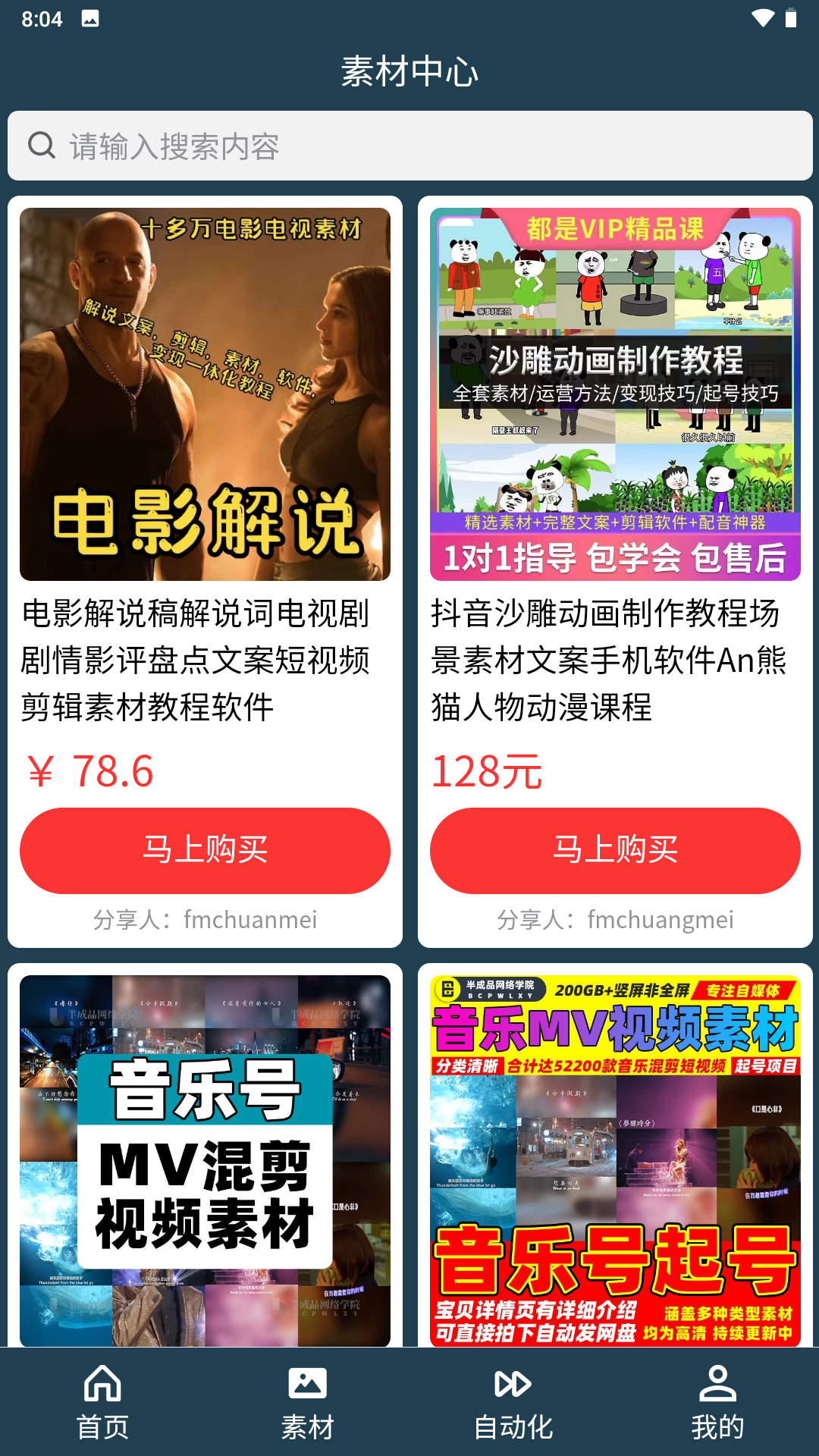Screen dimensions: 819x1456
Task: Switch to the 自动化 tab
Action: coord(513,1402)
